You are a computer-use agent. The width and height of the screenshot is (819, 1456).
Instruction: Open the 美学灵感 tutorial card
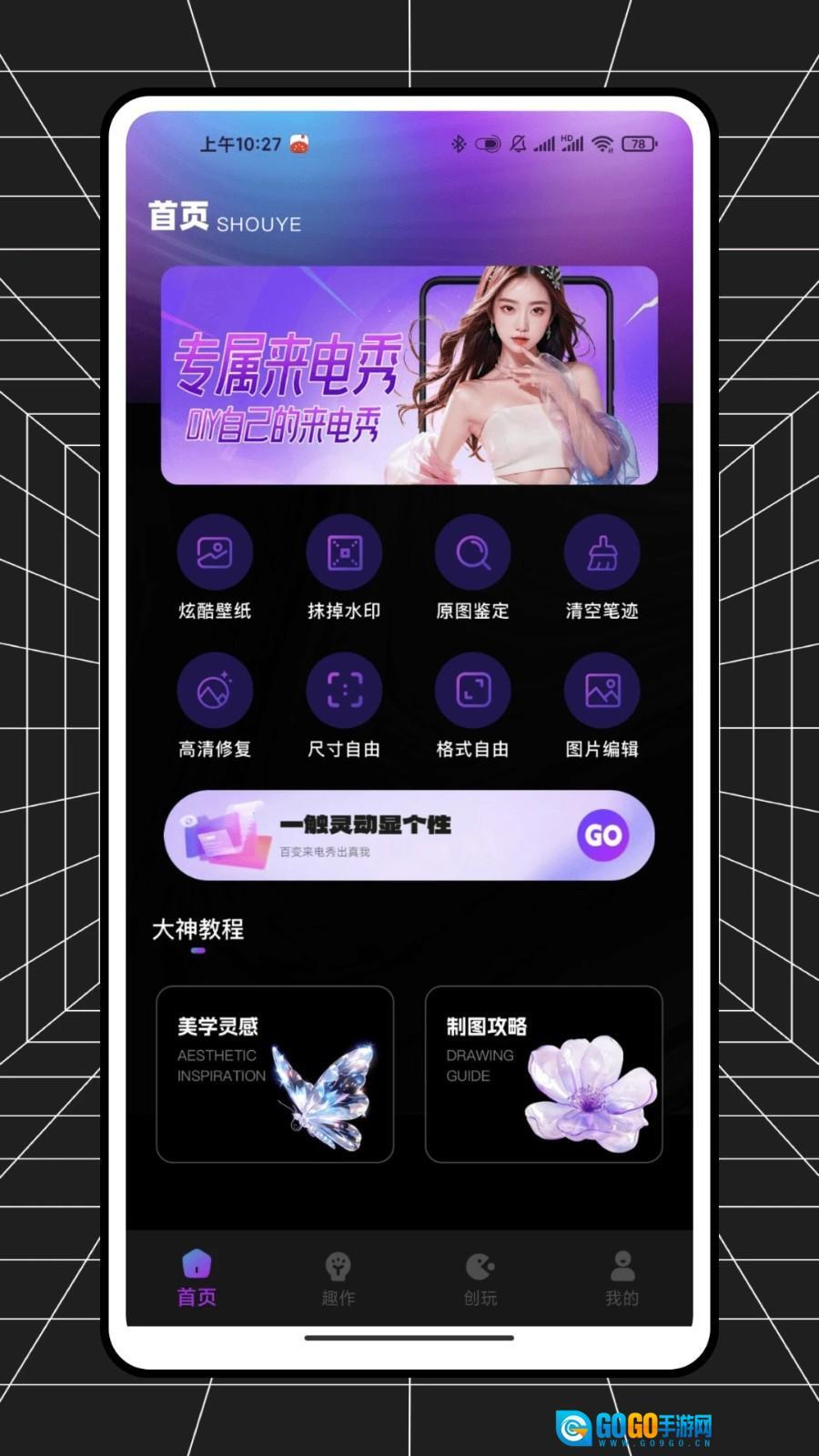click(275, 1074)
